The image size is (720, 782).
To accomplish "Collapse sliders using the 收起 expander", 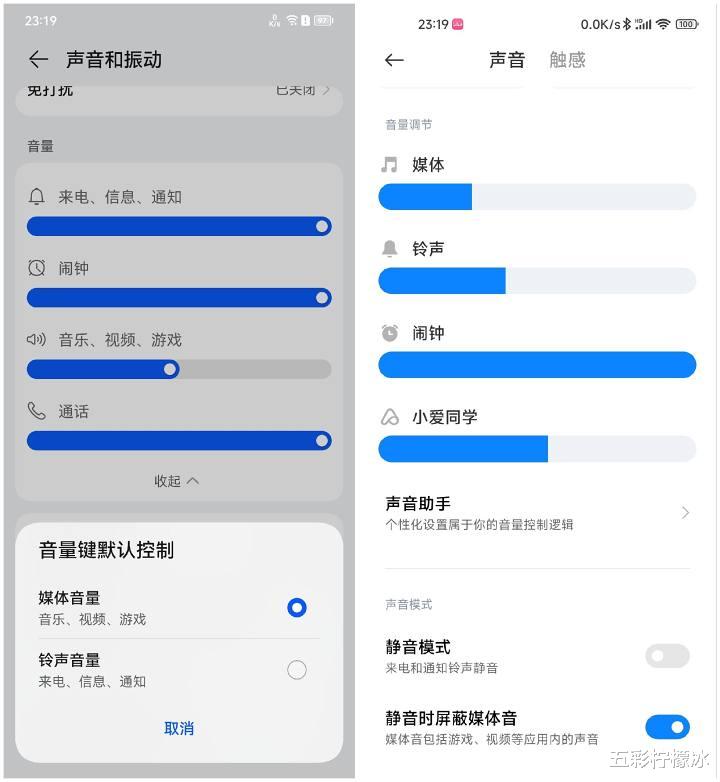I will pyautogui.click(x=177, y=480).
